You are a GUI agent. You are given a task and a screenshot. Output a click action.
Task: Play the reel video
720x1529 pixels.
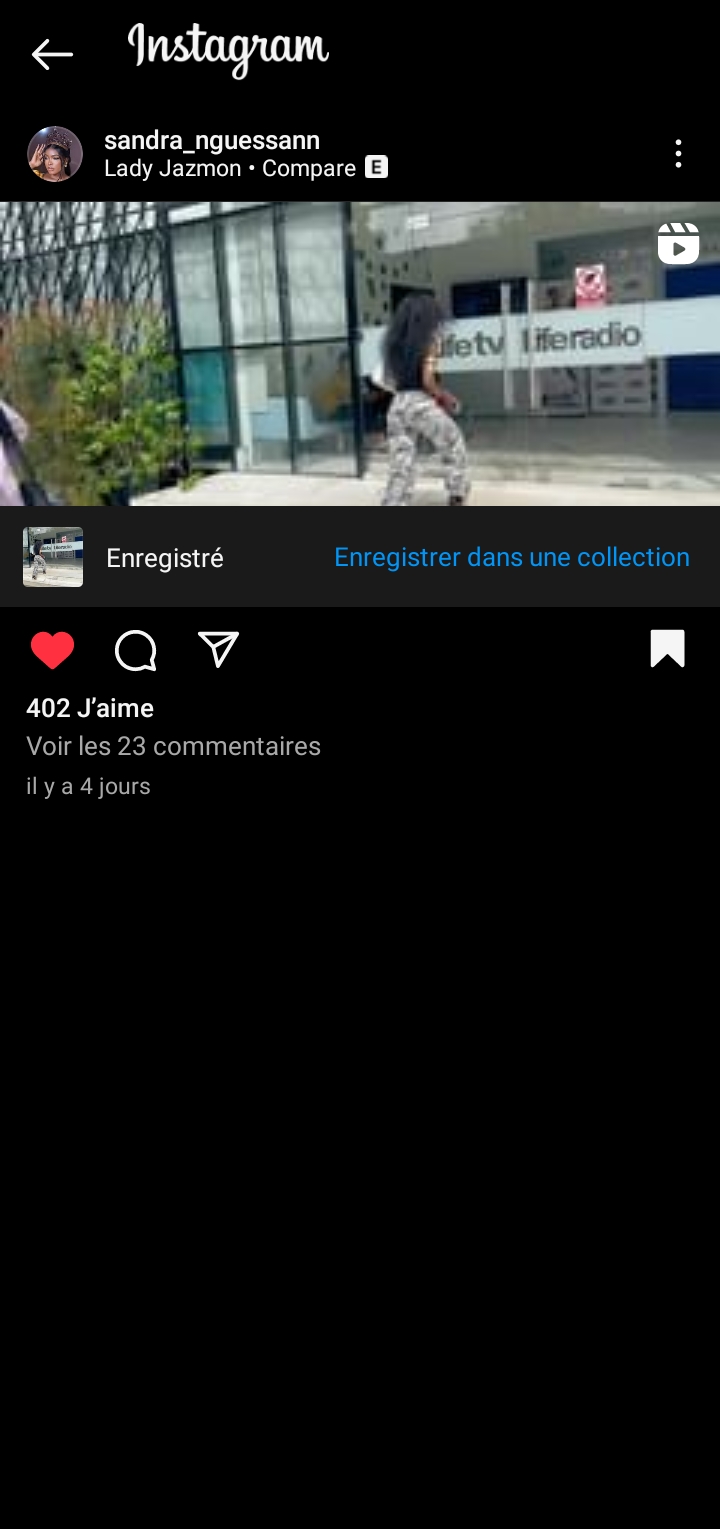pyautogui.click(x=360, y=354)
